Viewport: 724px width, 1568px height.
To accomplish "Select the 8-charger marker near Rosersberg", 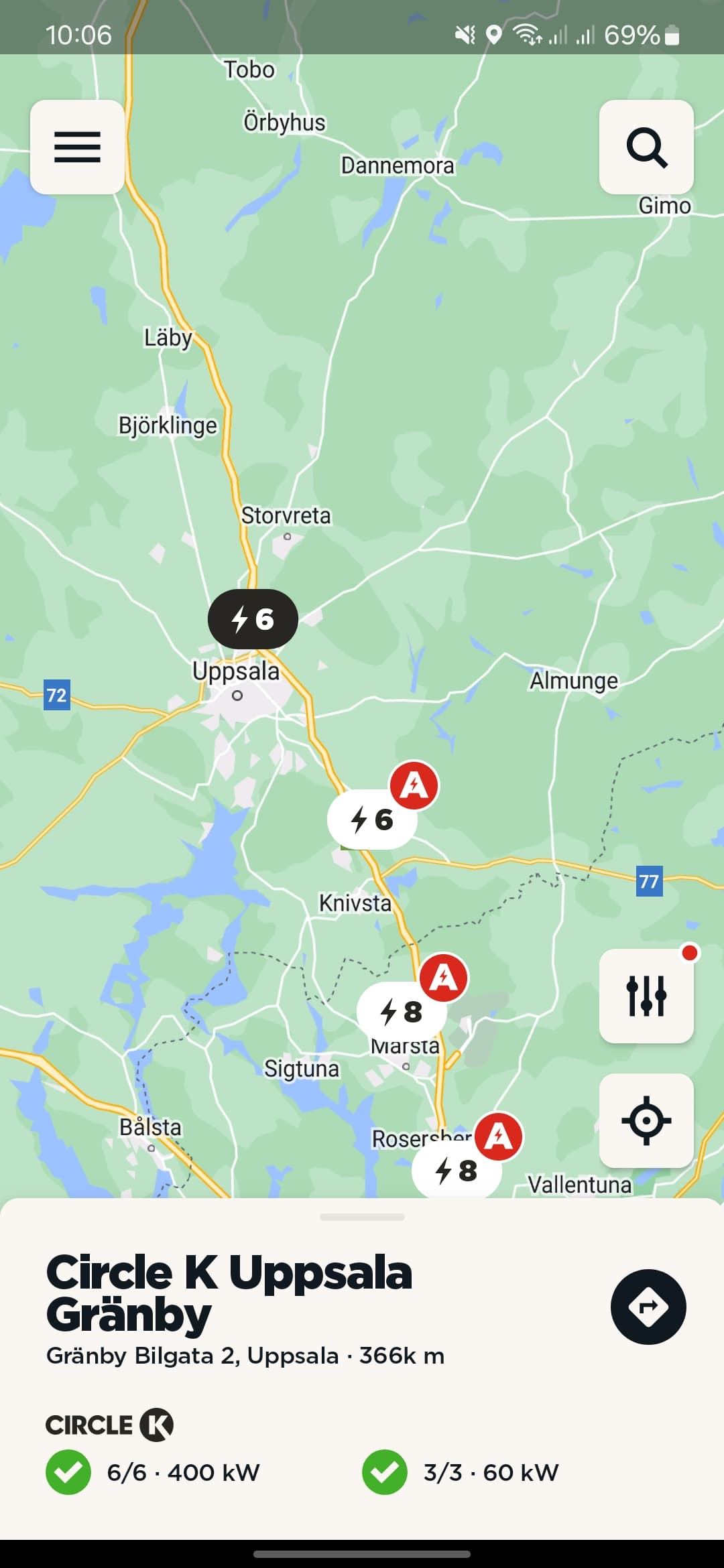I will [457, 1170].
